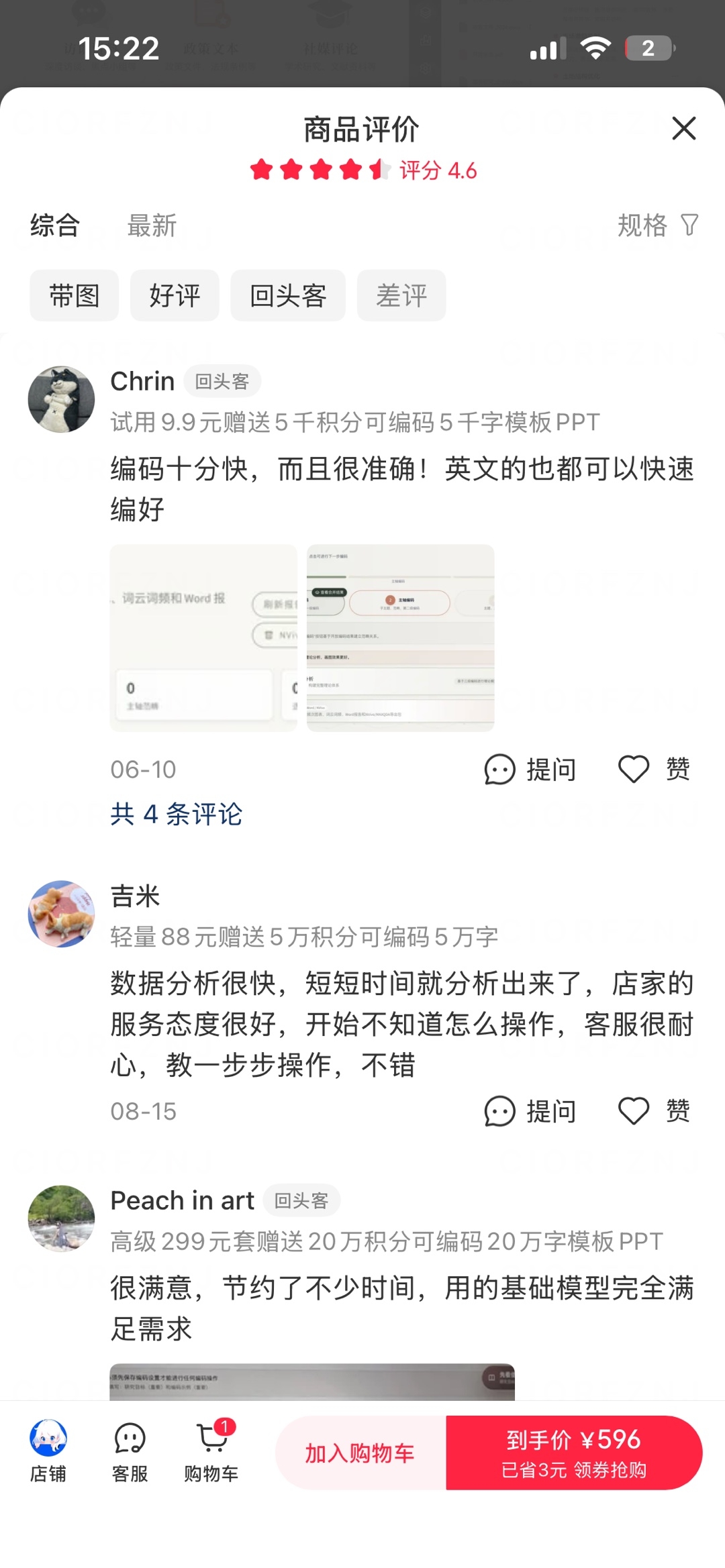This screenshot has height=1568, width=725.
Task: Filter reviews by 带图
Action: point(75,295)
